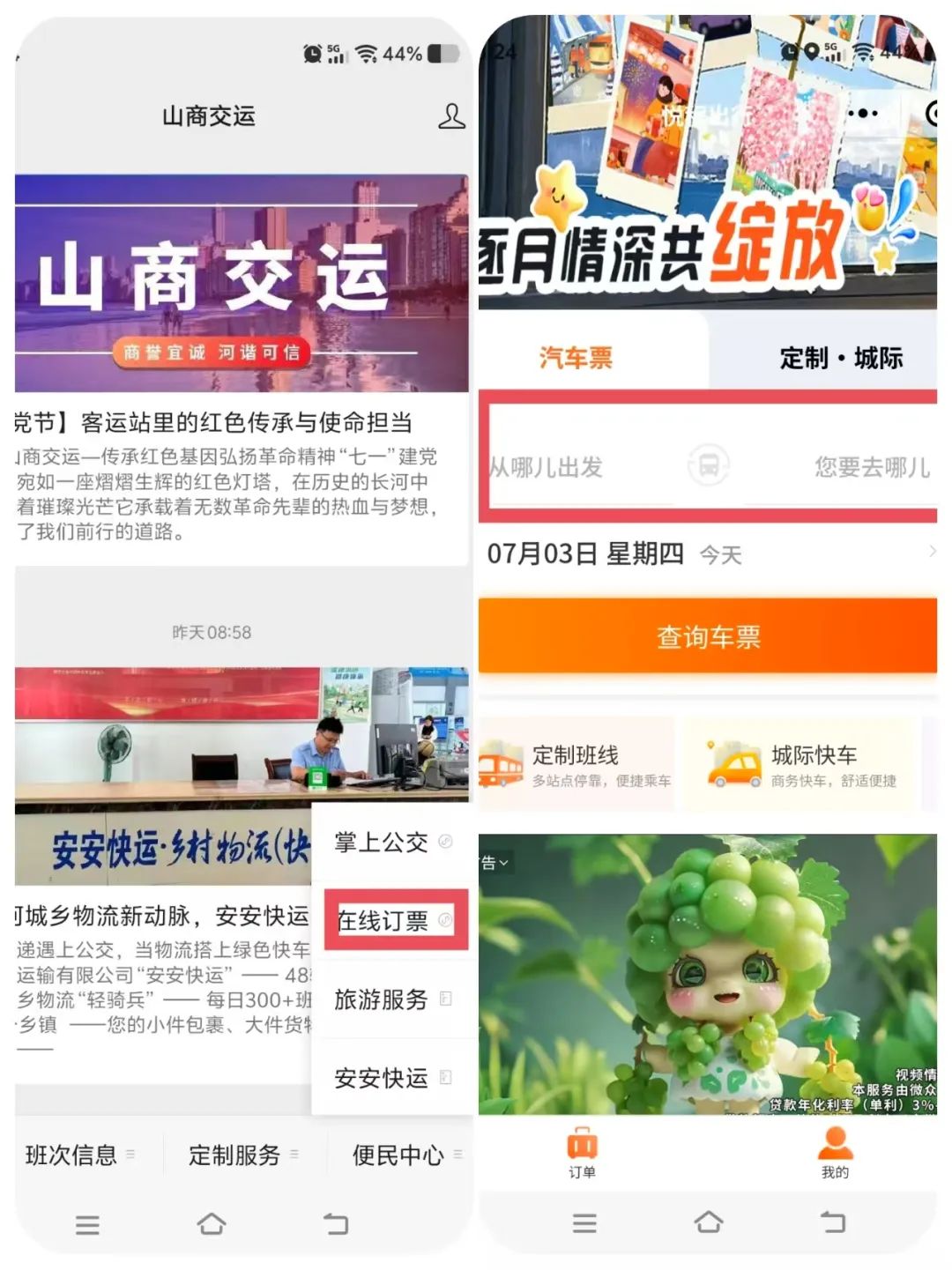Tap the recent apps navigation key

pyautogui.click(x=86, y=1225)
